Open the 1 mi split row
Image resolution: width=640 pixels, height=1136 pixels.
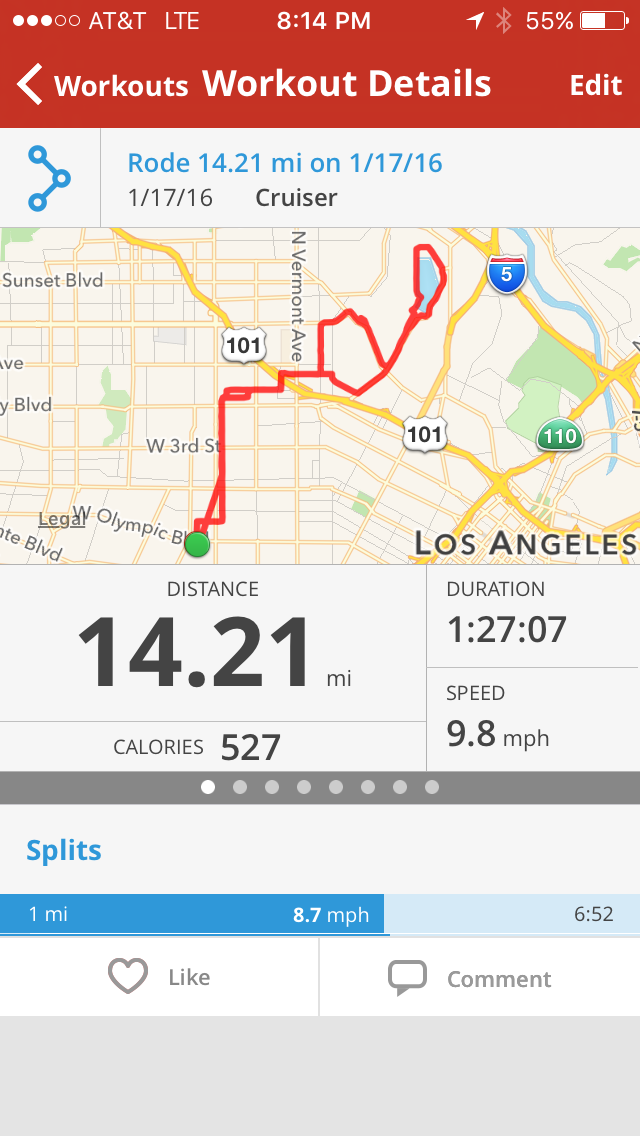pos(320,914)
